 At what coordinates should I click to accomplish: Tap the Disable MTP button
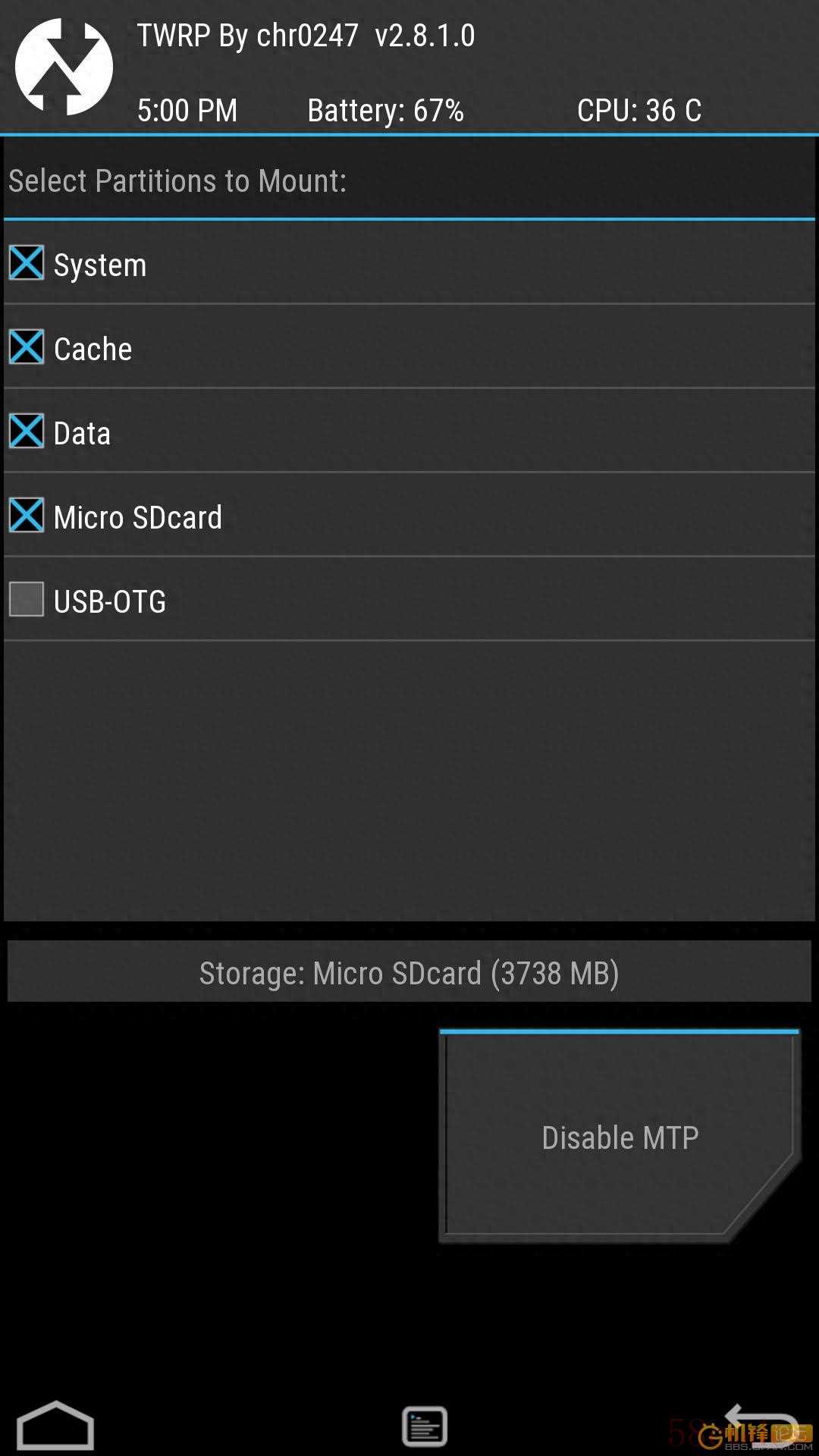point(620,1136)
